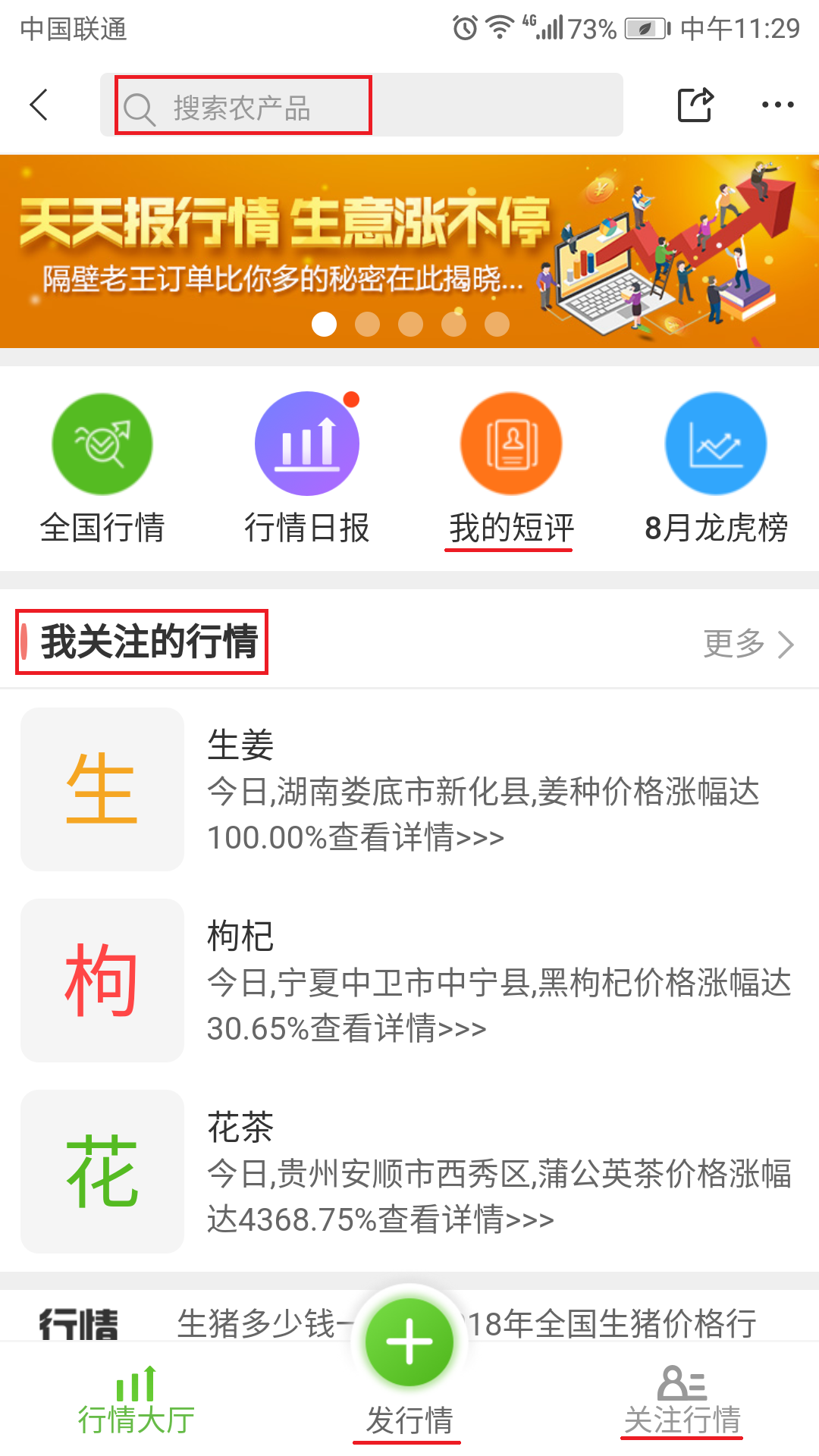Open the three-dot overflow menu
This screenshot has width=819, height=1456.
(x=777, y=105)
